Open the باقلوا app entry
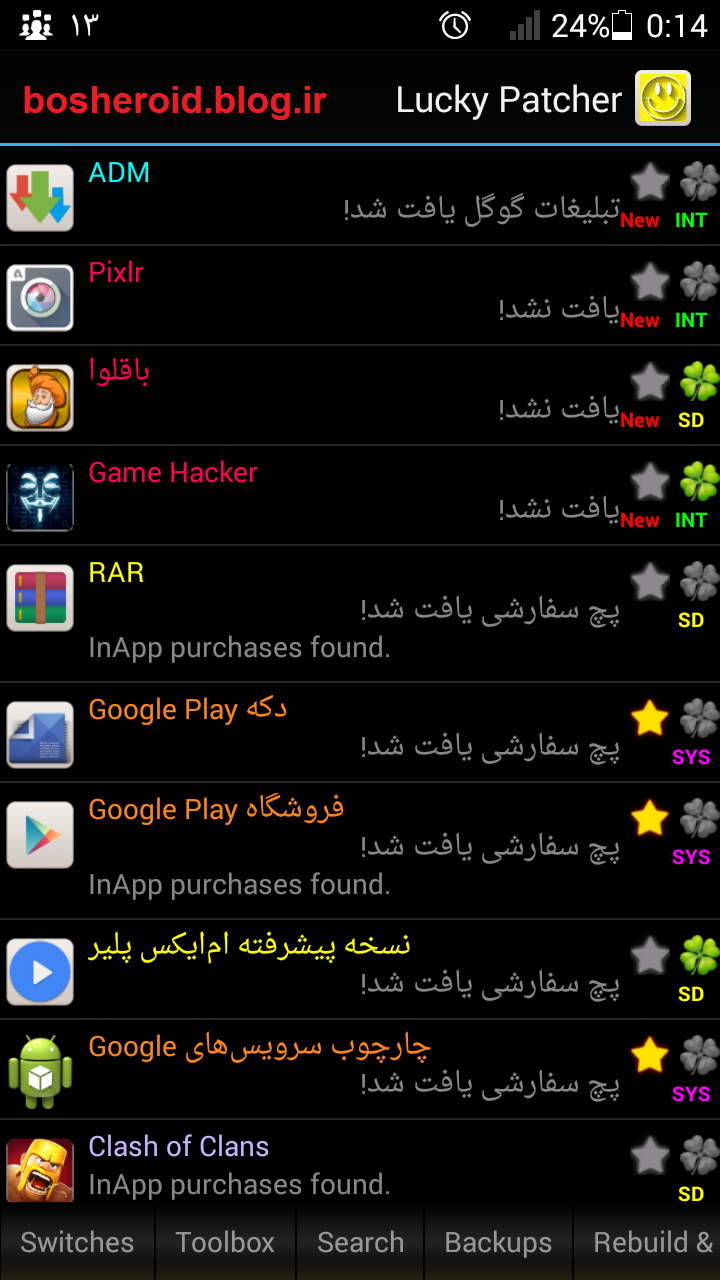720x1280 pixels. point(360,396)
